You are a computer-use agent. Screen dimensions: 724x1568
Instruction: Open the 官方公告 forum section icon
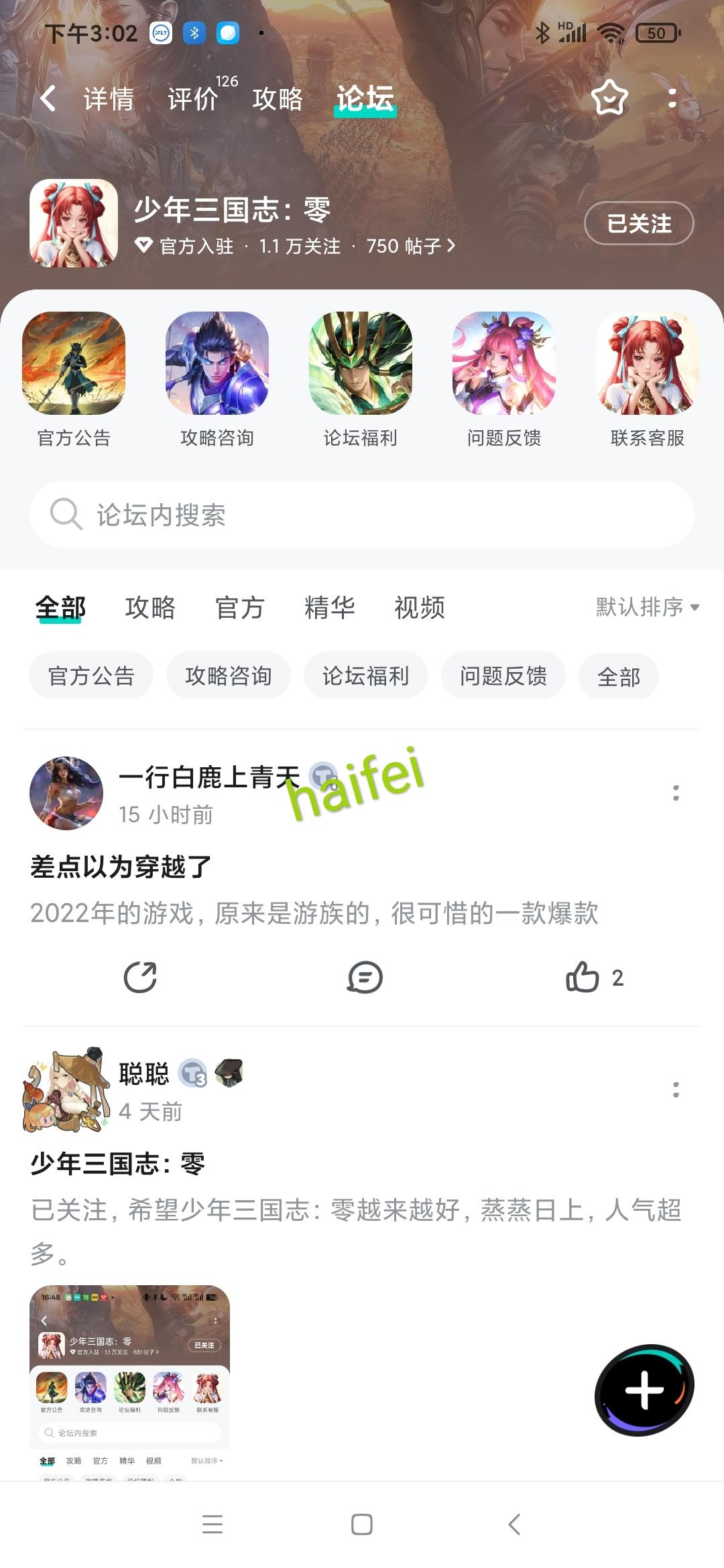click(x=74, y=365)
